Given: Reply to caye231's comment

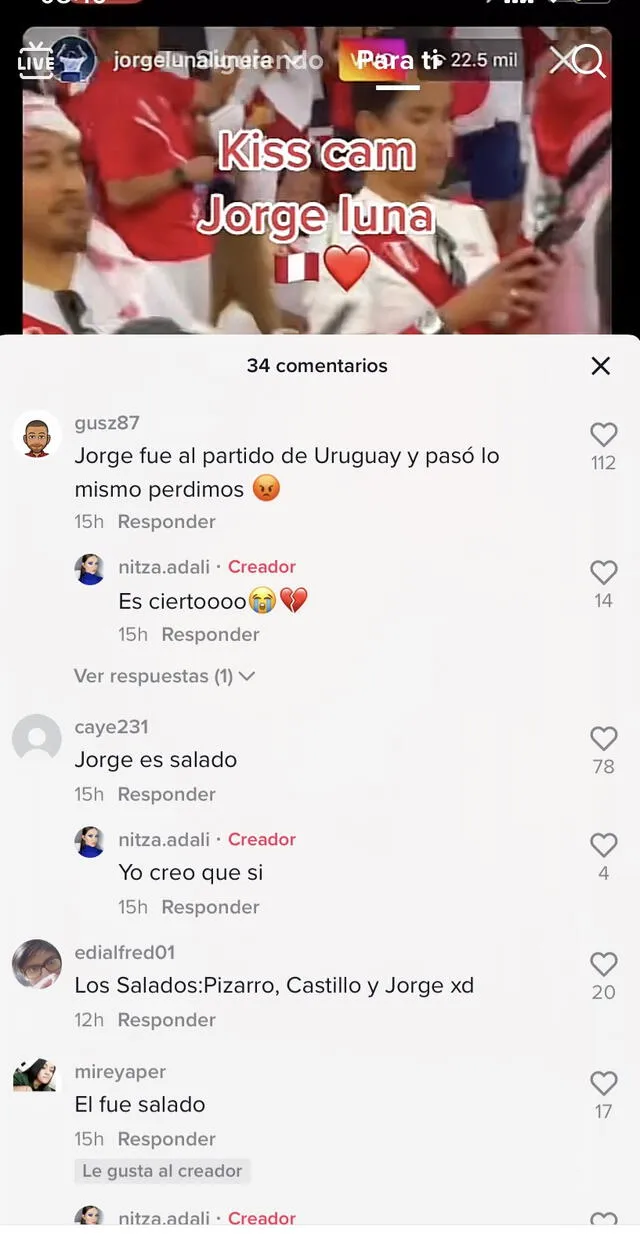Looking at the screenshot, I should pos(166,795).
